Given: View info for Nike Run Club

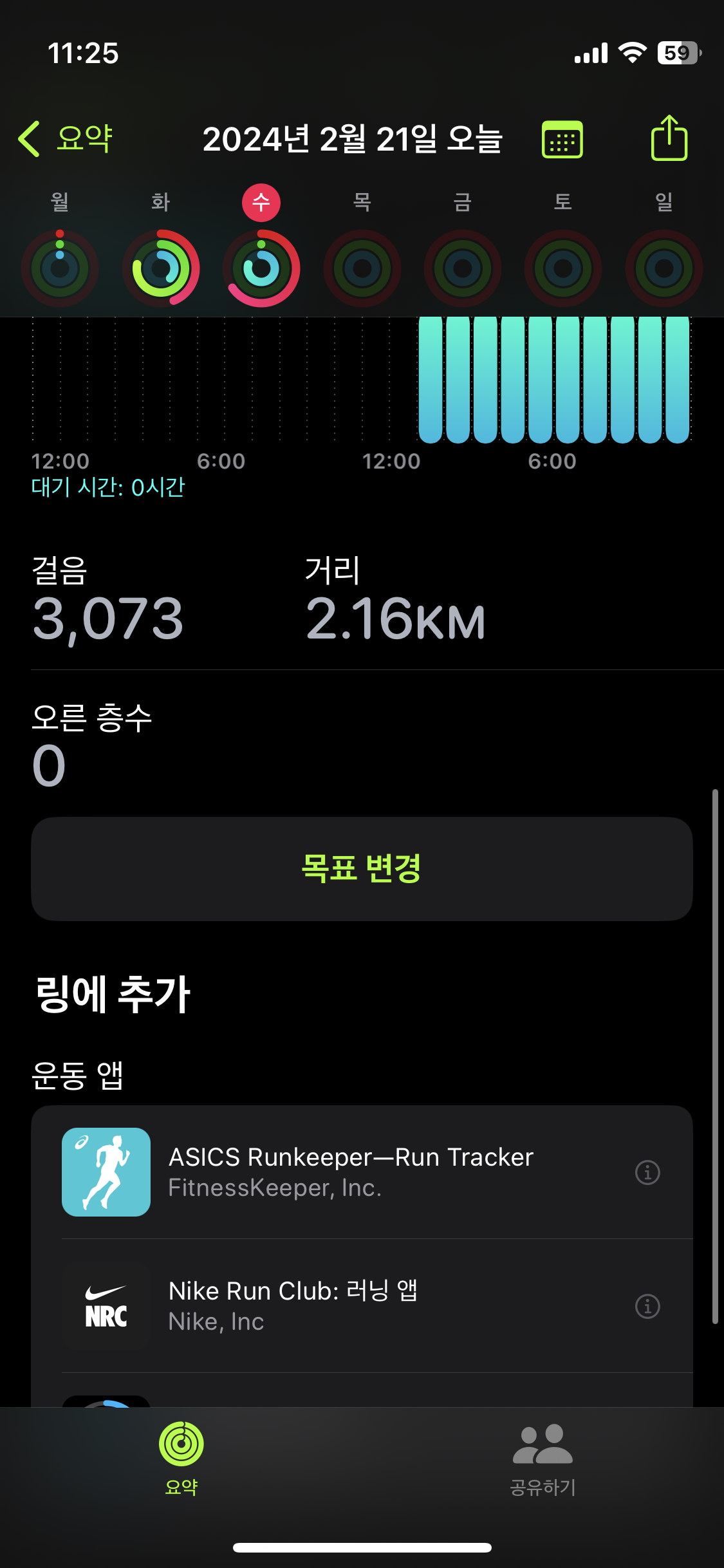Looking at the screenshot, I should (x=647, y=1306).
